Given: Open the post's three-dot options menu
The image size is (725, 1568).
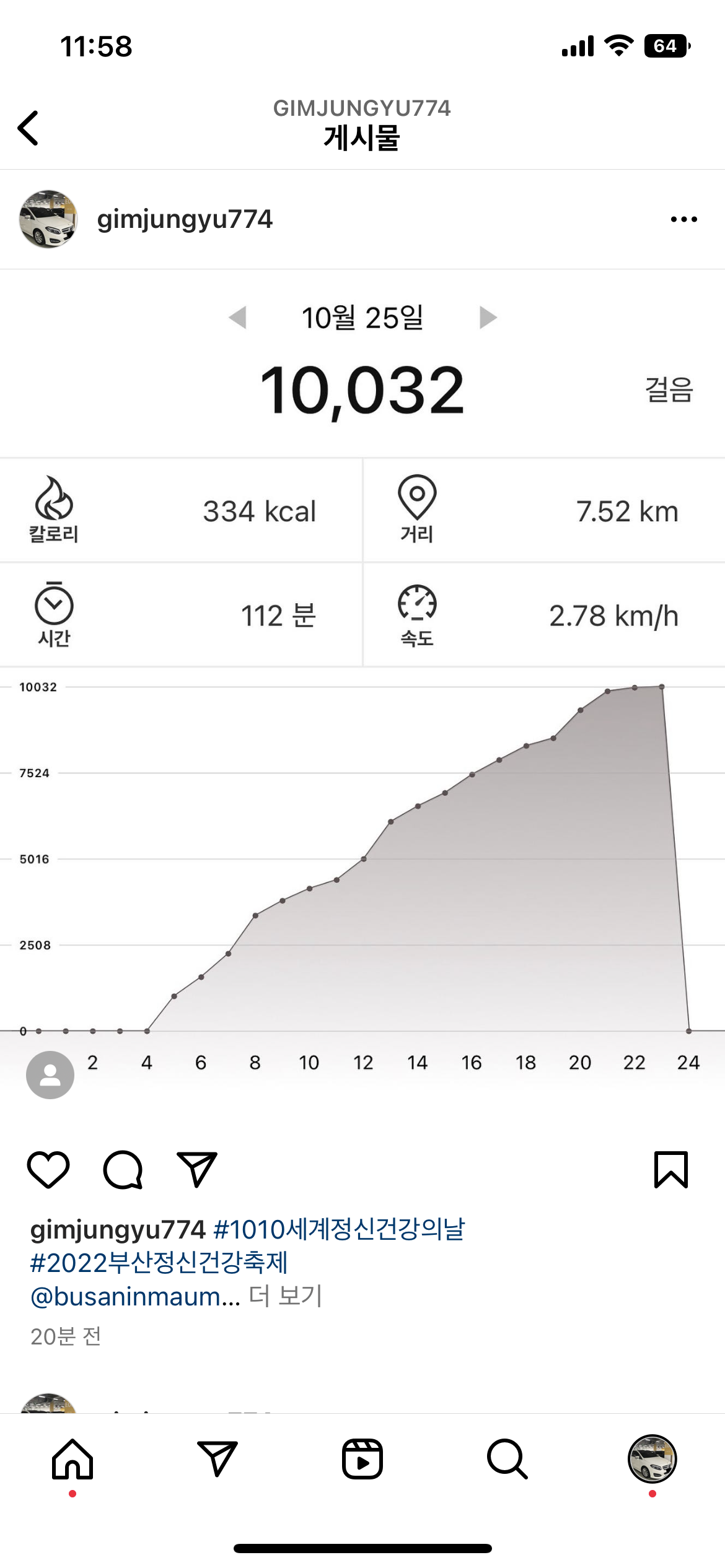Looking at the screenshot, I should pyautogui.click(x=683, y=219).
